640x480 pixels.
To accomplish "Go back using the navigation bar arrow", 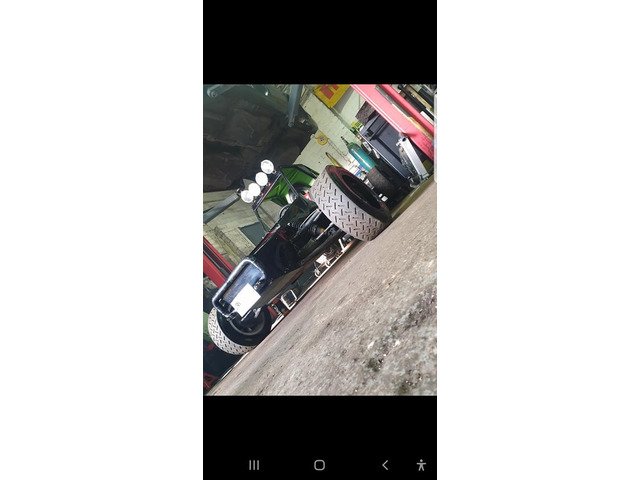I will pos(385,465).
